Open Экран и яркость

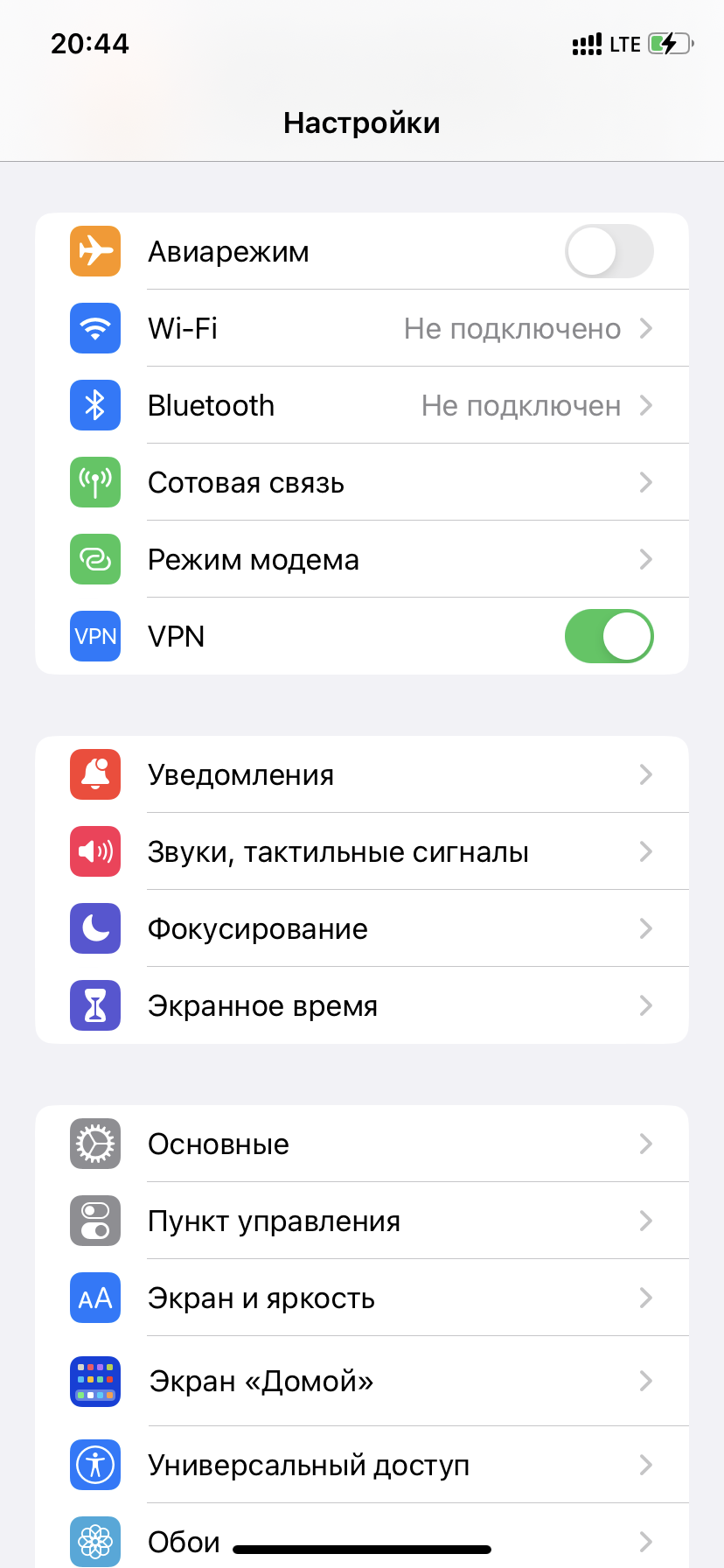coord(362,1298)
